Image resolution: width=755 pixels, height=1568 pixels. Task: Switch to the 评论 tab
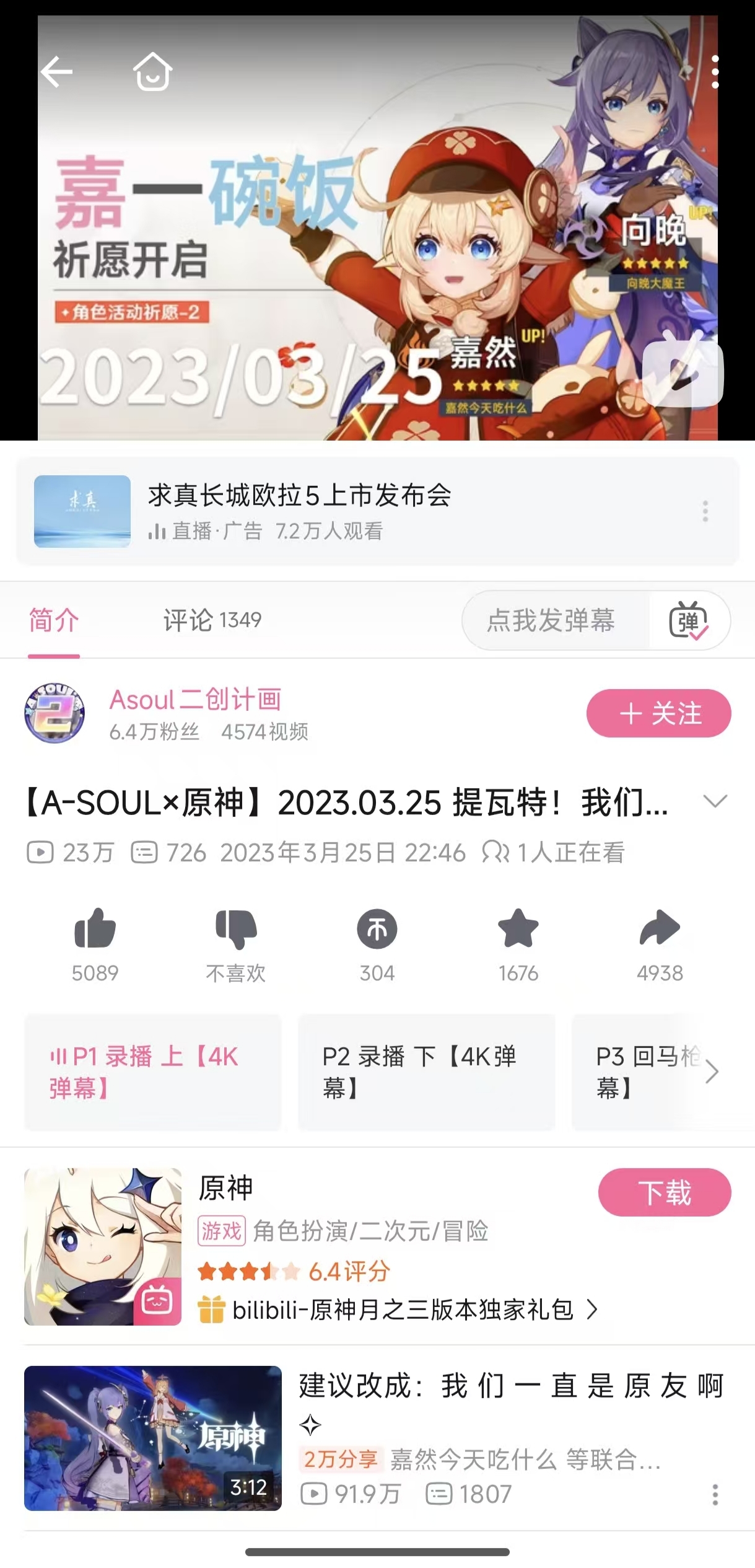click(x=212, y=620)
